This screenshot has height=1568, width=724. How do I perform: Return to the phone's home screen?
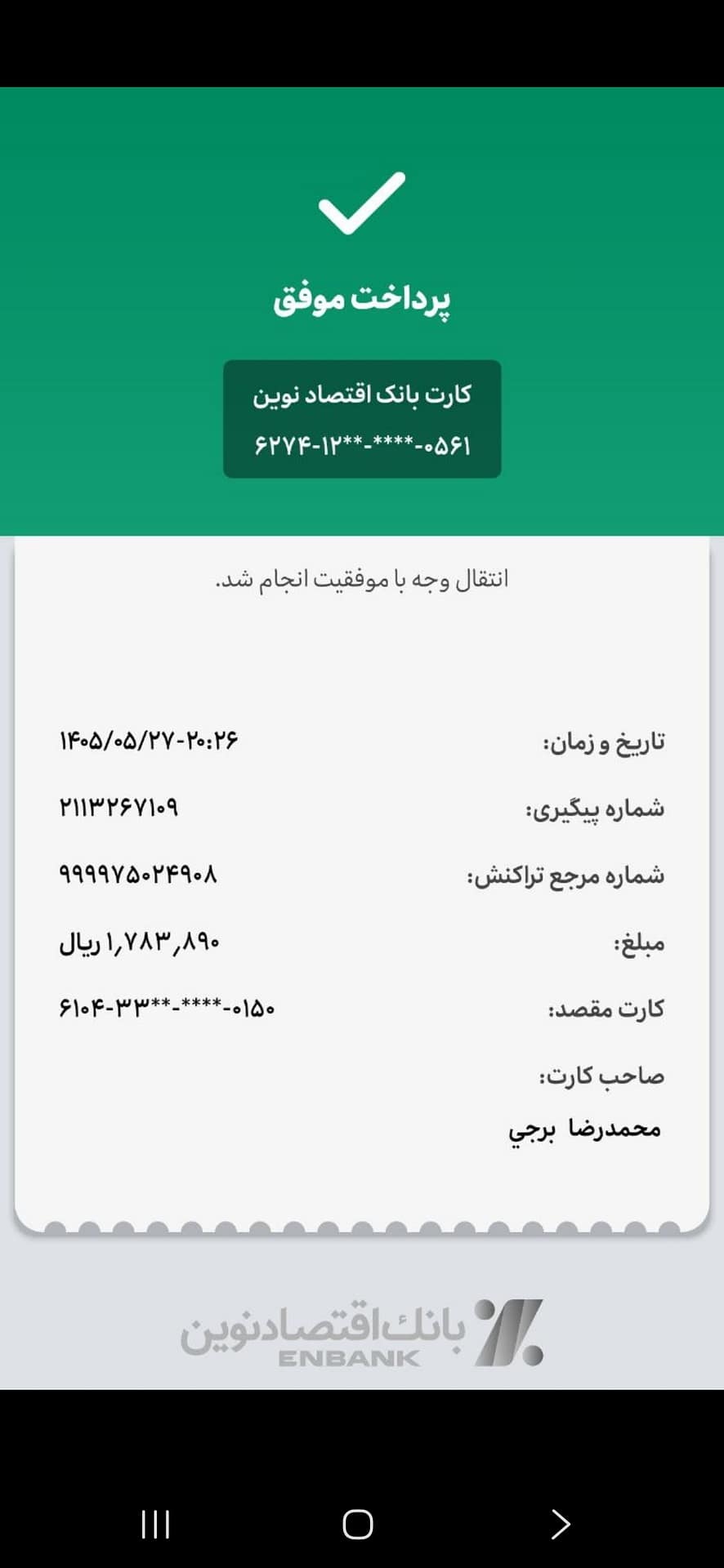(x=358, y=1524)
